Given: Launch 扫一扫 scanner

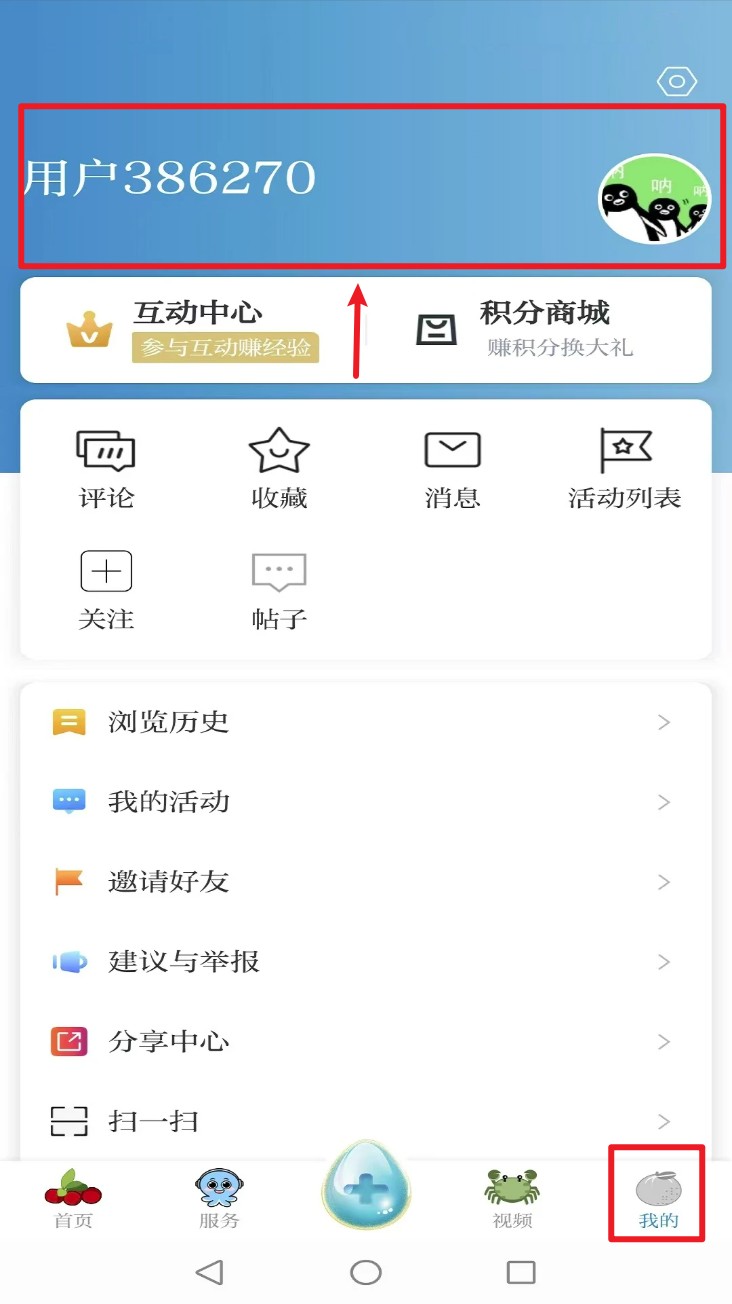Looking at the screenshot, I should [x=365, y=1122].
